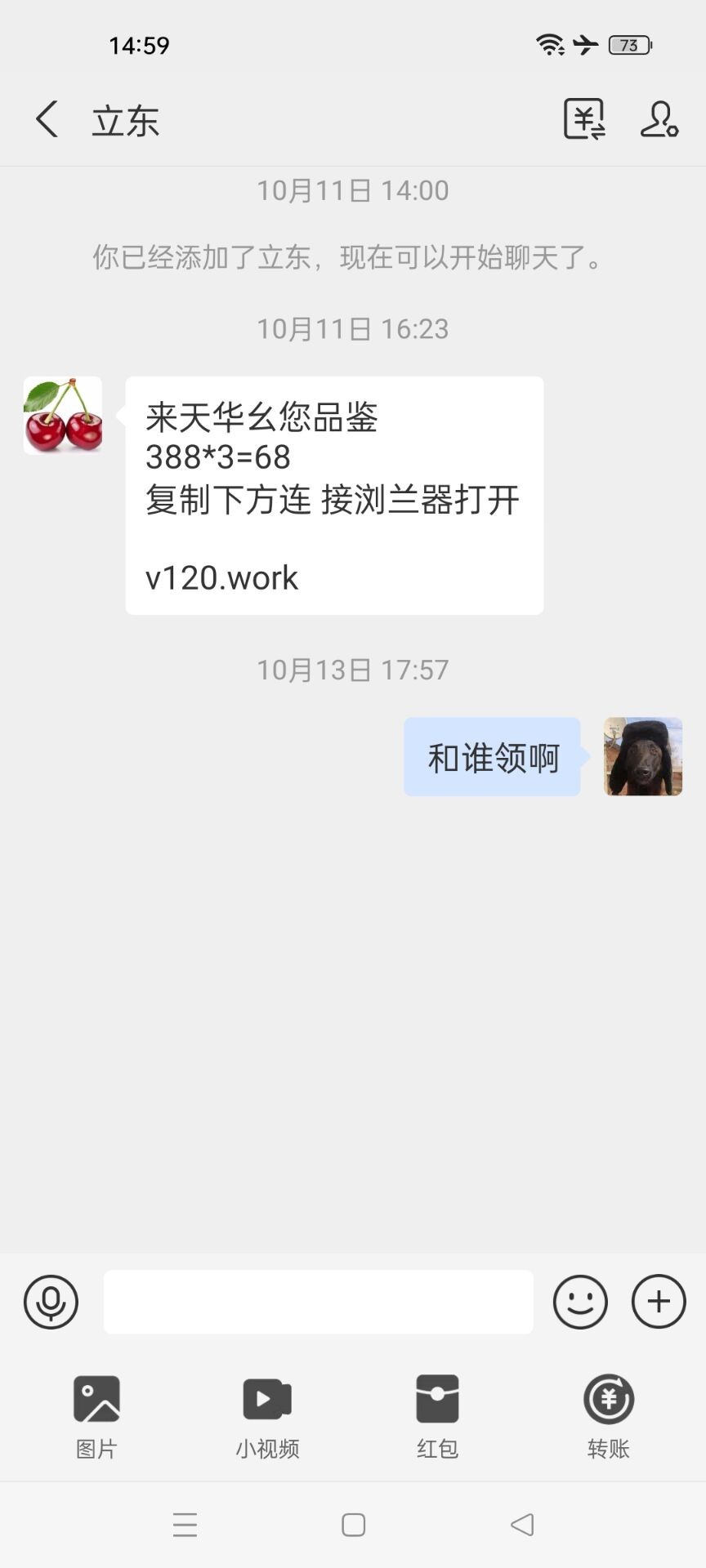
Task: Open the cherry avatar of 立东
Action: click(x=62, y=415)
